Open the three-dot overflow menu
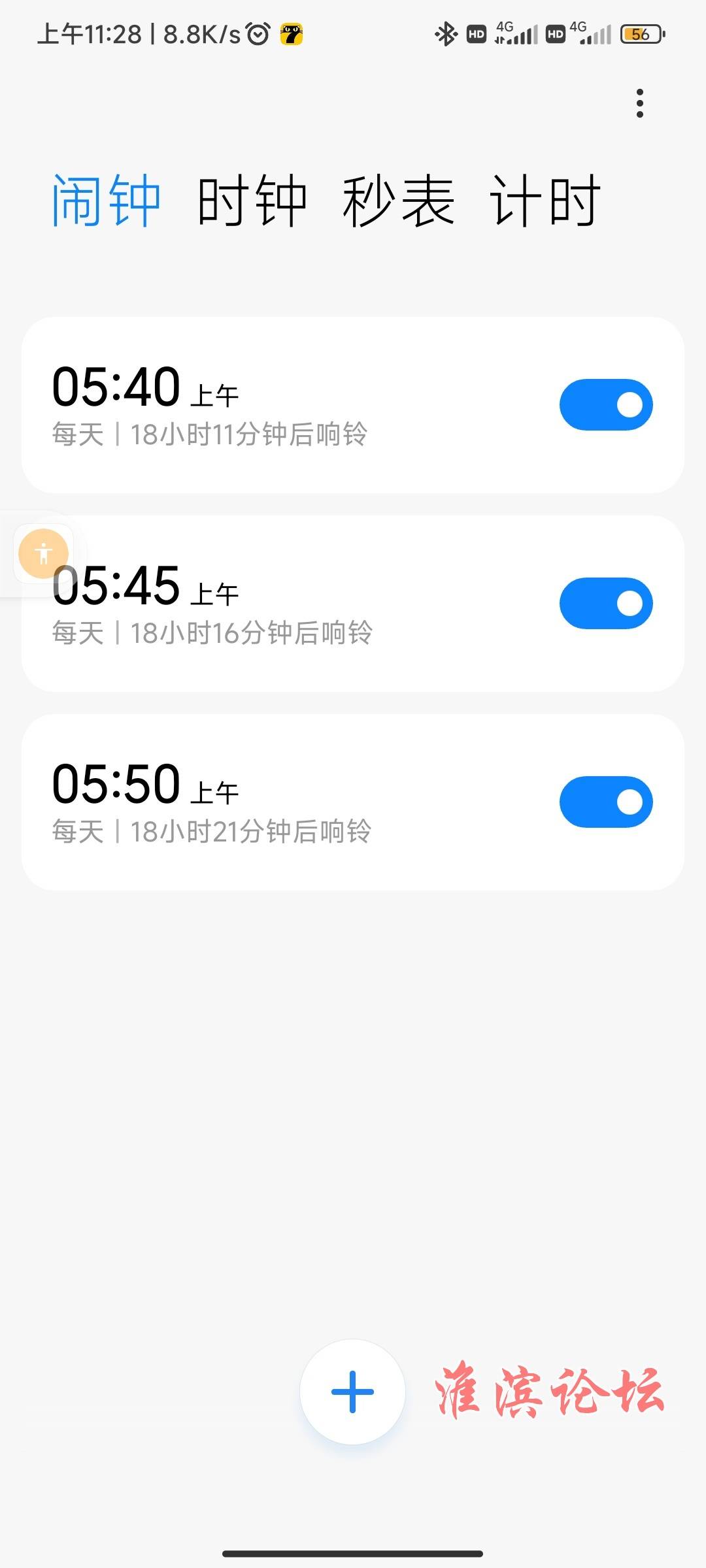This screenshot has height=1568, width=706. pos(639,103)
